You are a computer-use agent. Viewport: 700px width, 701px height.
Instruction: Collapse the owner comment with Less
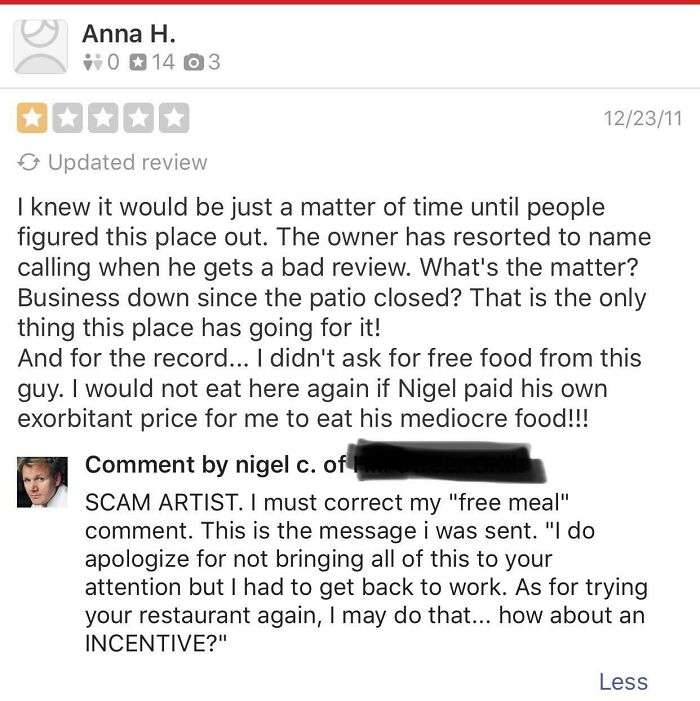[x=622, y=682]
